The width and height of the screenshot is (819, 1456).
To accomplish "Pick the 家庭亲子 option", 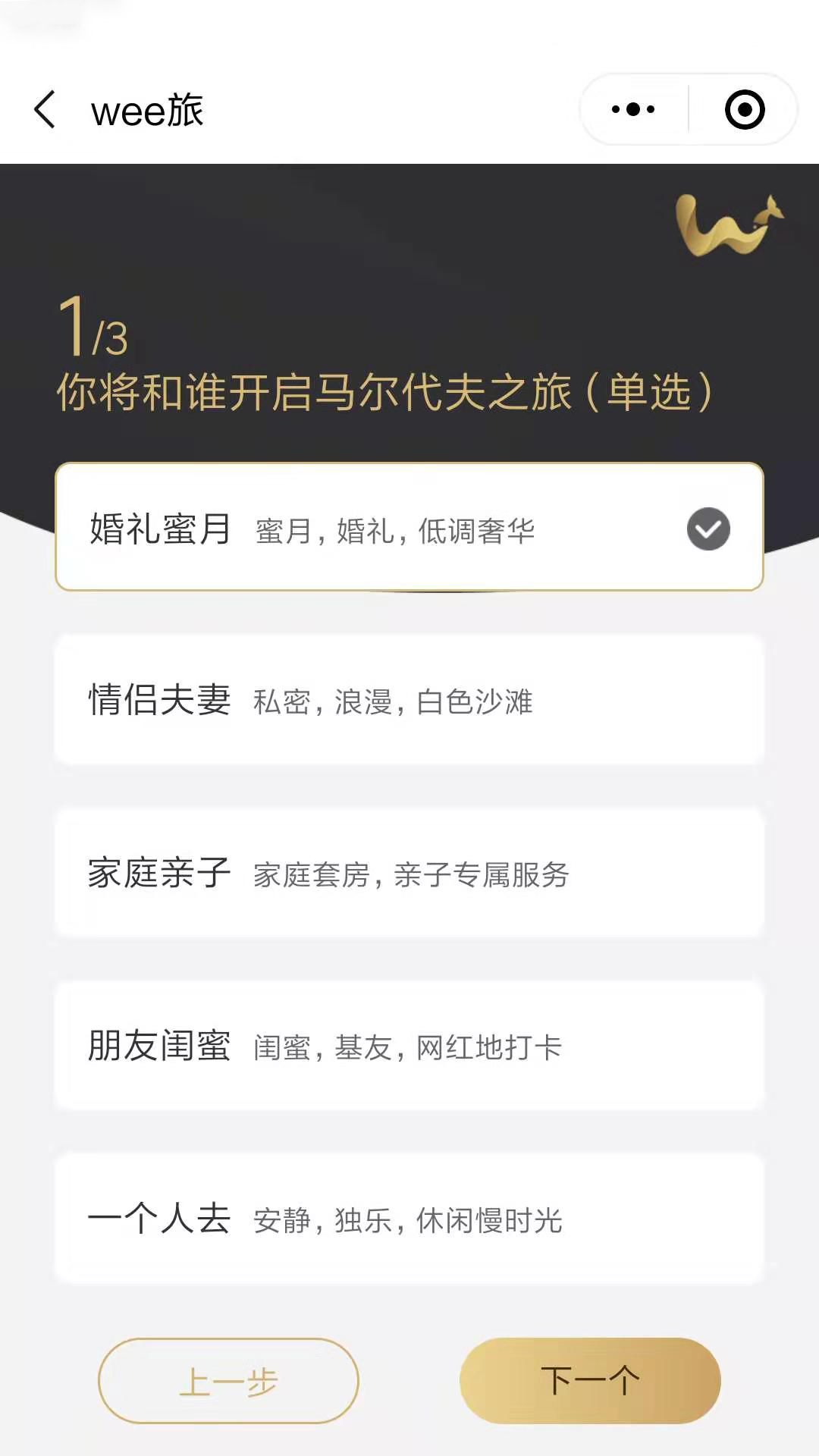I will click(x=409, y=874).
